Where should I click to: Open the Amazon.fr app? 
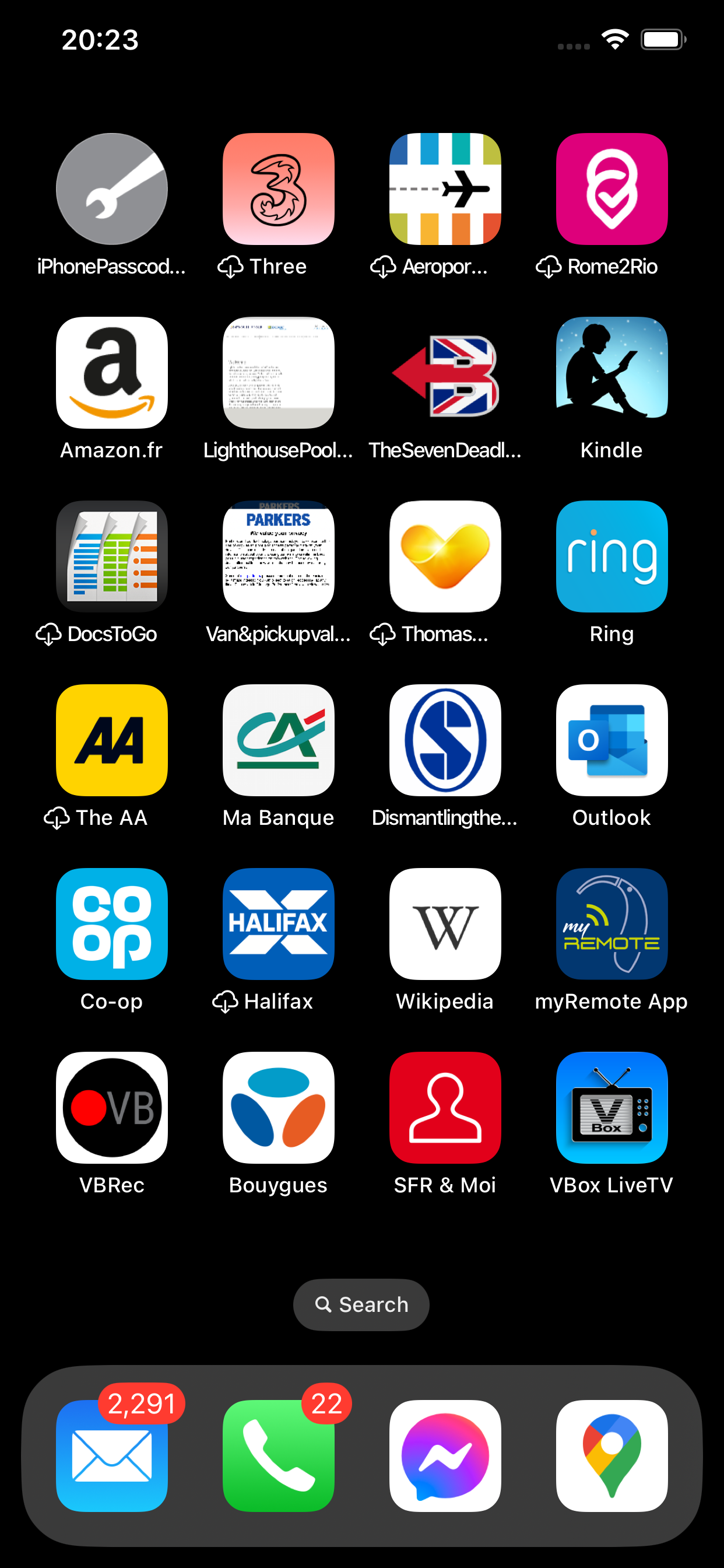pos(111,373)
